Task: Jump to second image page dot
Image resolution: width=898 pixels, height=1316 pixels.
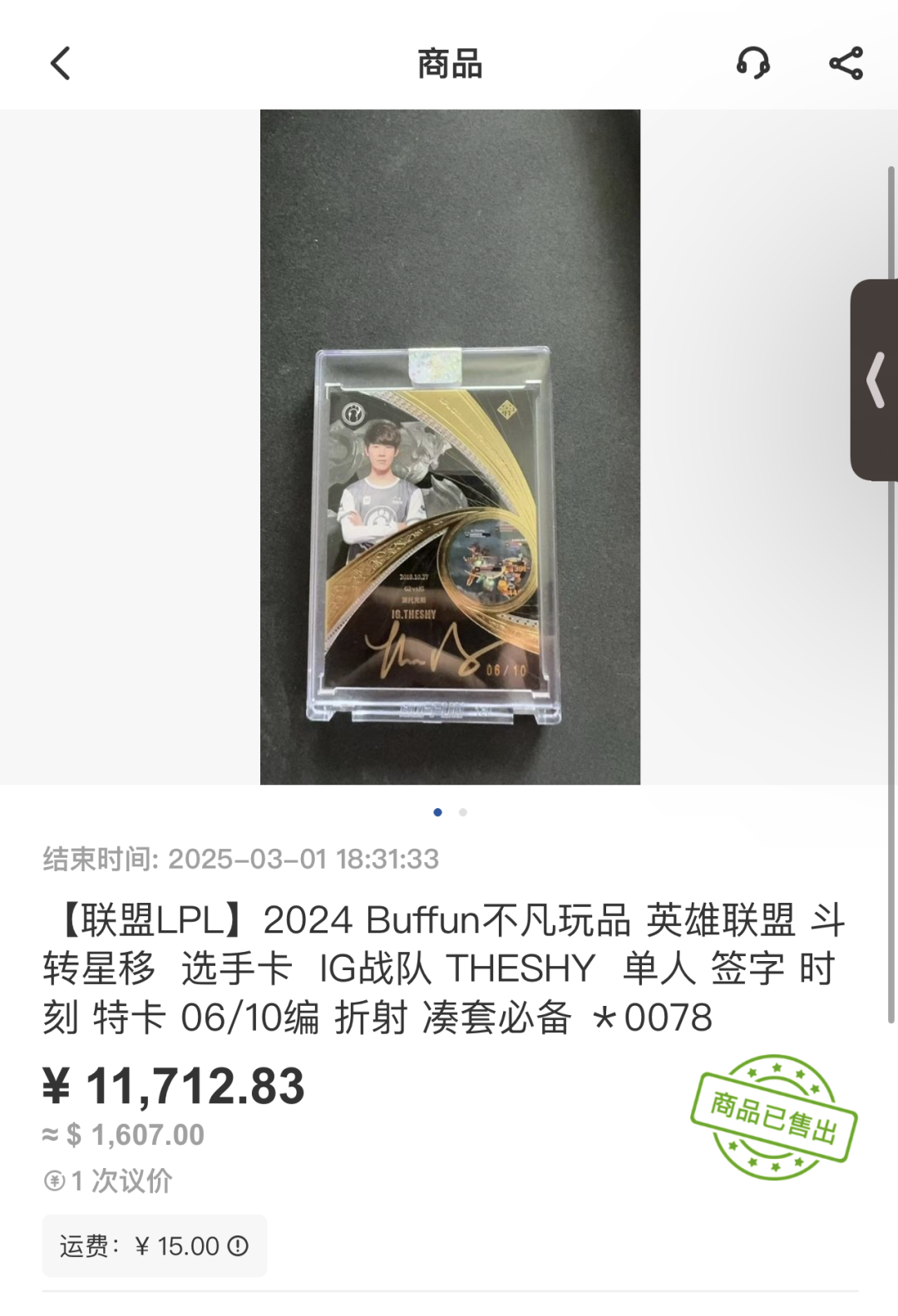Action: click(463, 812)
